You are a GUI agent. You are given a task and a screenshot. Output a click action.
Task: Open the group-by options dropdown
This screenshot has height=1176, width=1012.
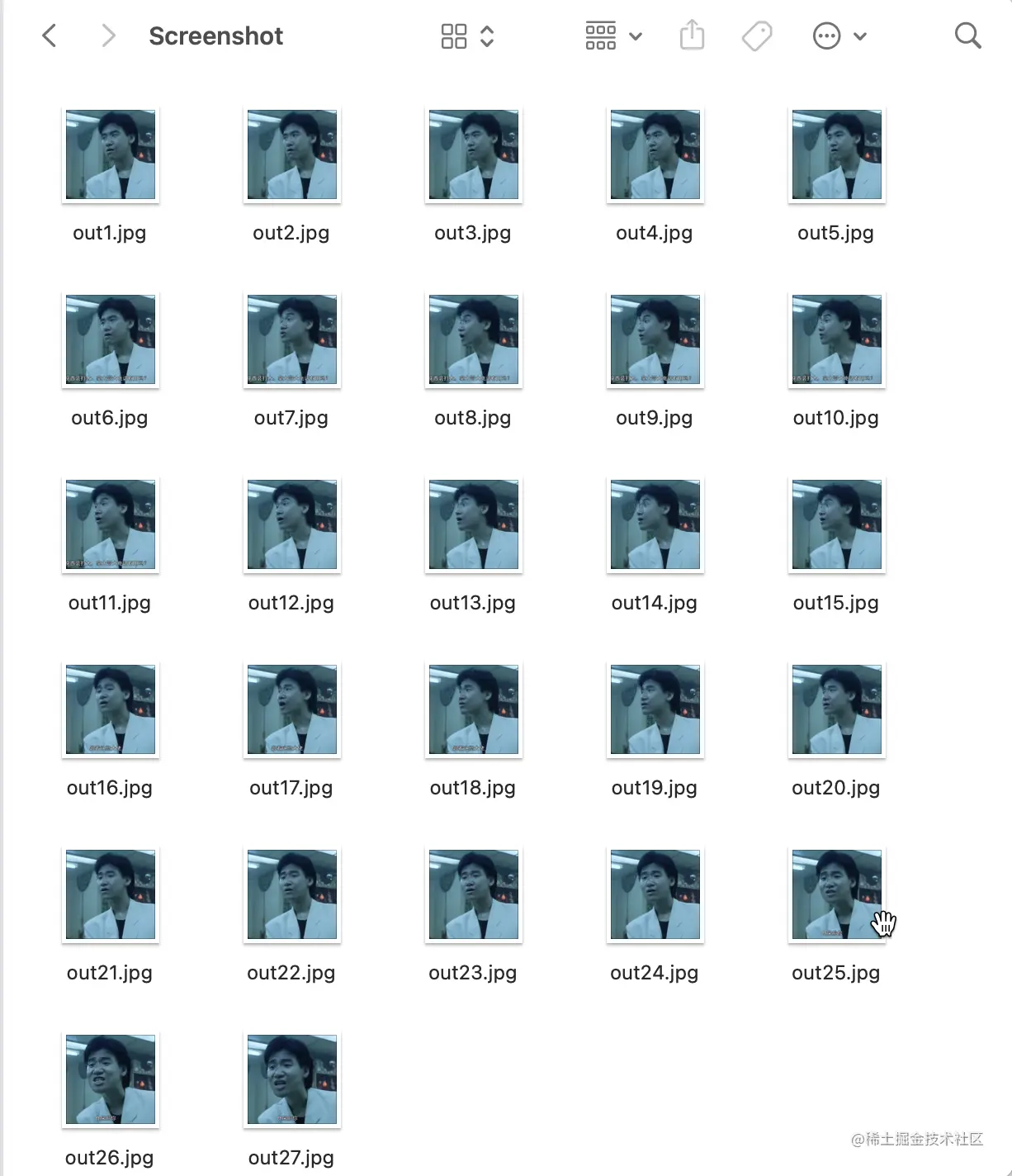[613, 36]
